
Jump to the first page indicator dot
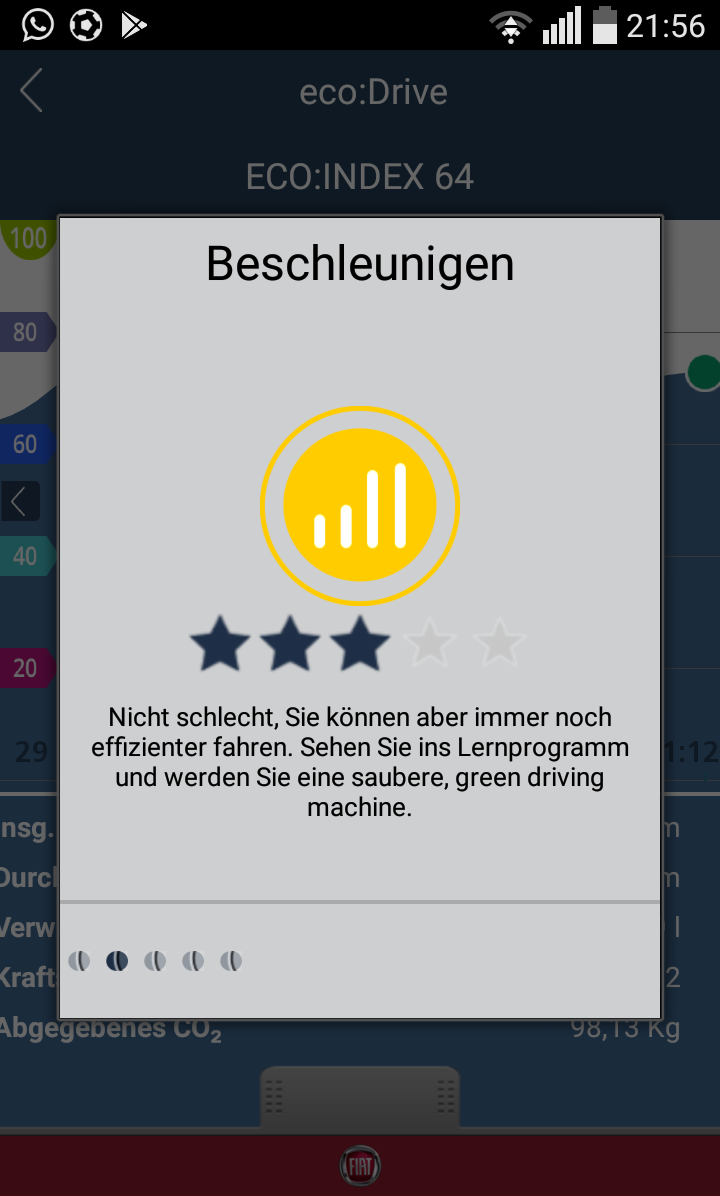pyautogui.click(x=79, y=961)
